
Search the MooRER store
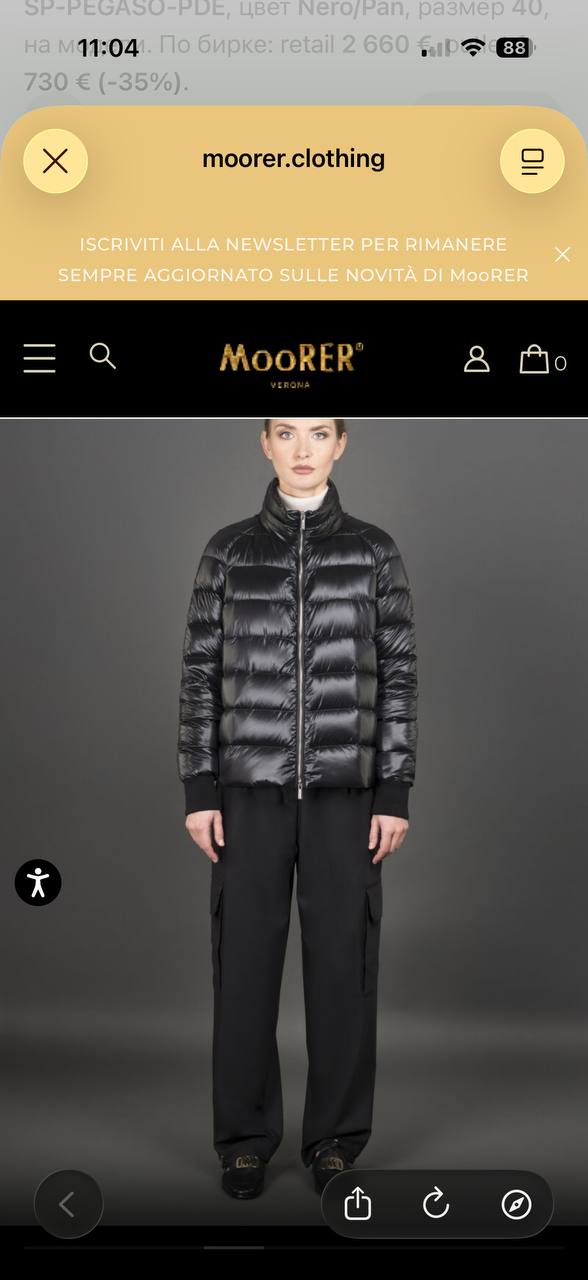[102, 355]
